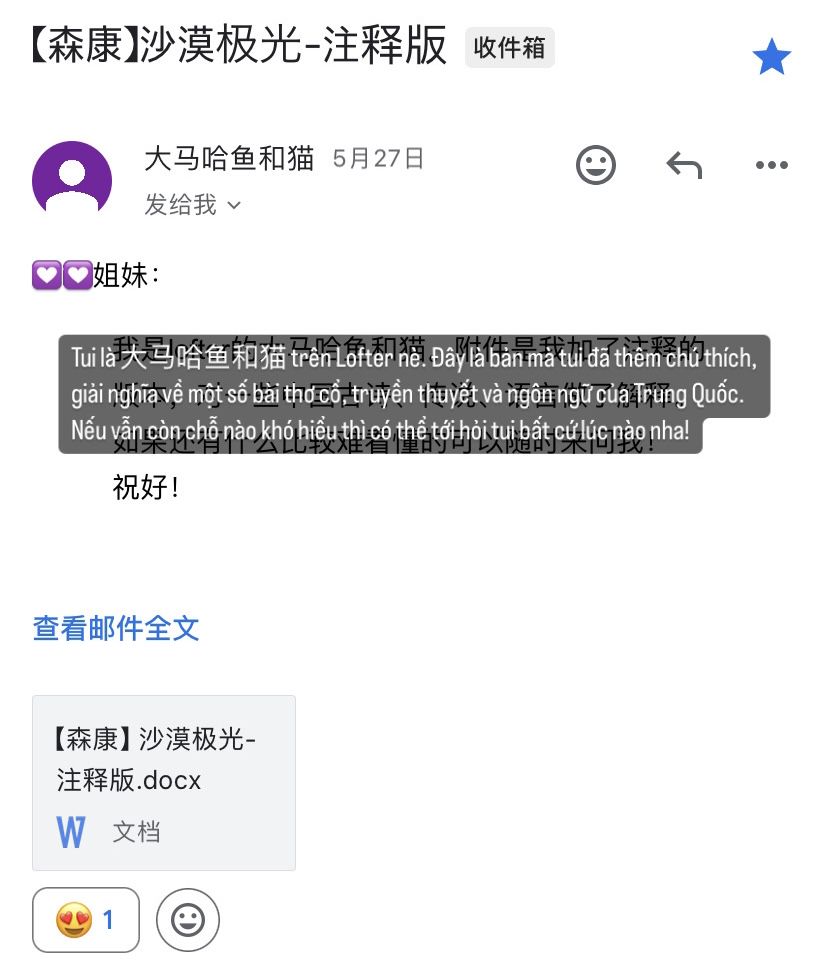Unstar this email
The width and height of the screenshot is (828, 971).
771,58
